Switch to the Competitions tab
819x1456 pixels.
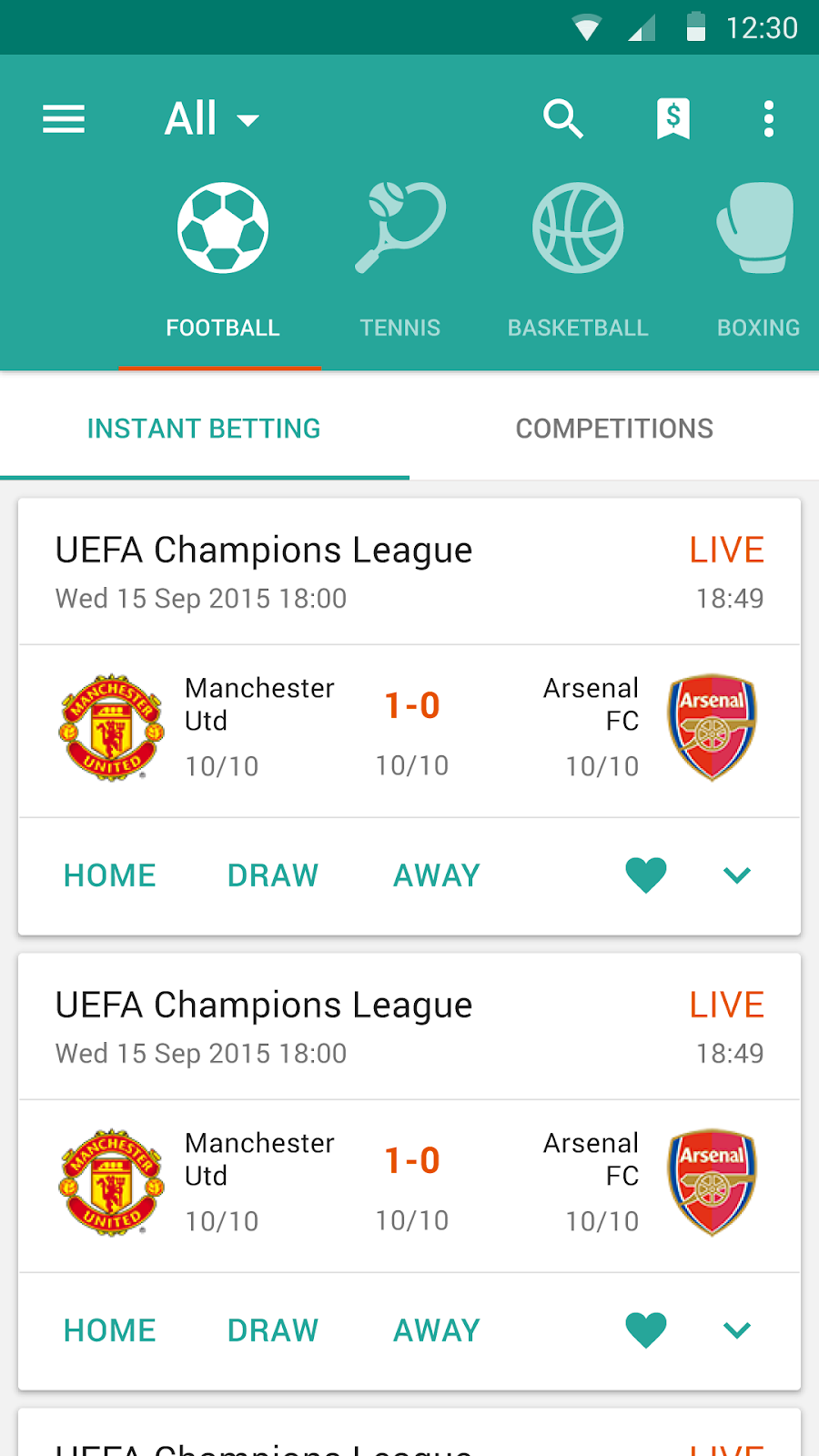614,429
